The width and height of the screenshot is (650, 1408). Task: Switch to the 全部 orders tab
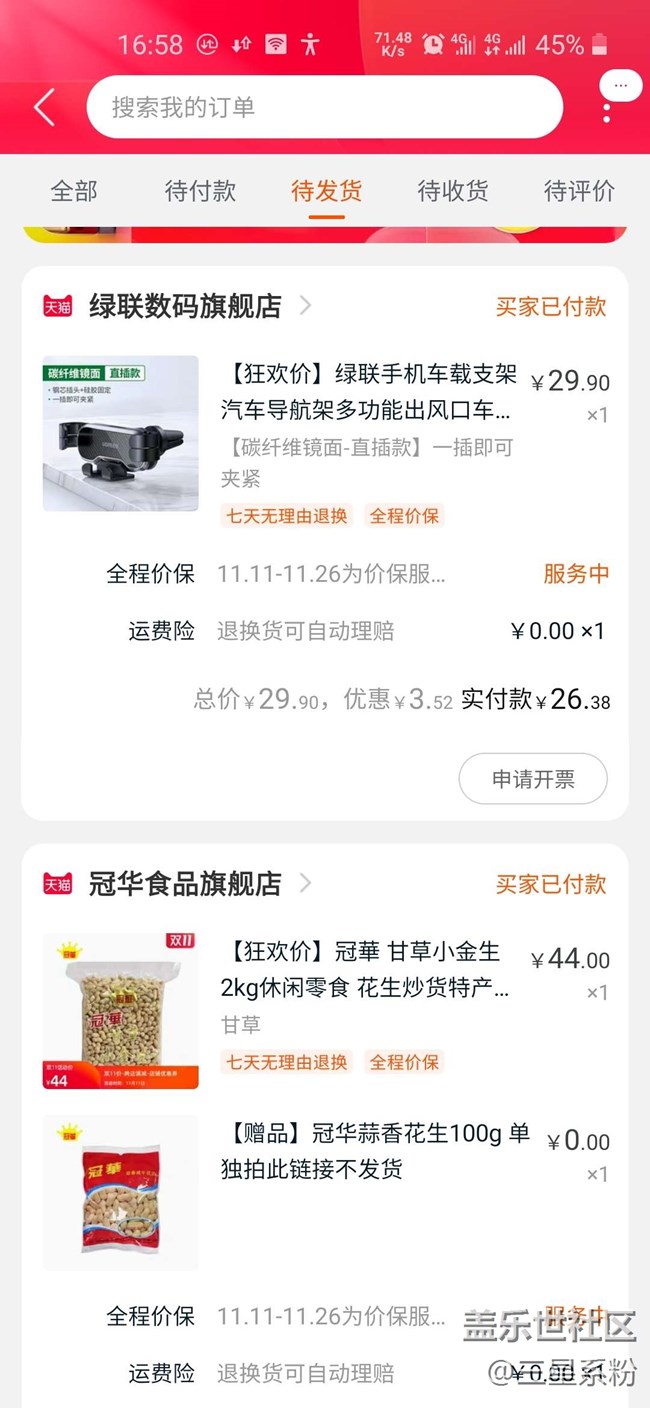pyautogui.click(x=74, y=191)
